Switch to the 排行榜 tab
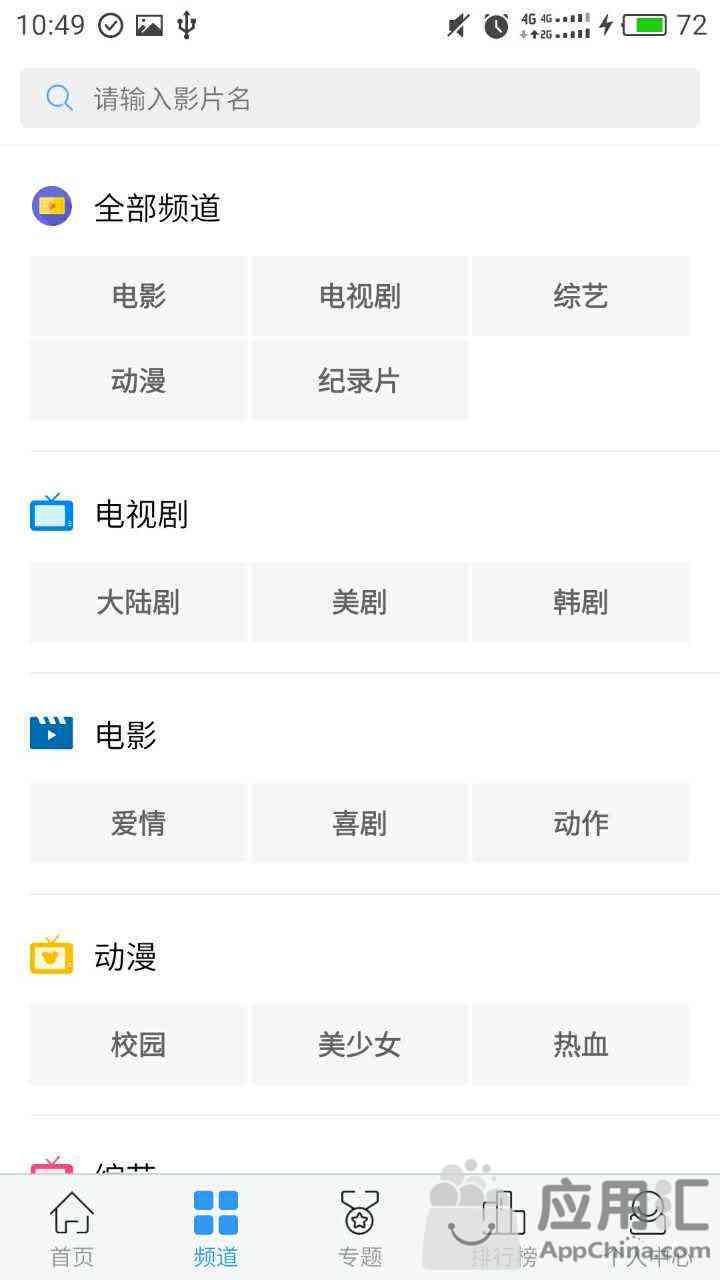Image resolution: width=720 pixels, height=1280 pixels. click(504, 1228)
